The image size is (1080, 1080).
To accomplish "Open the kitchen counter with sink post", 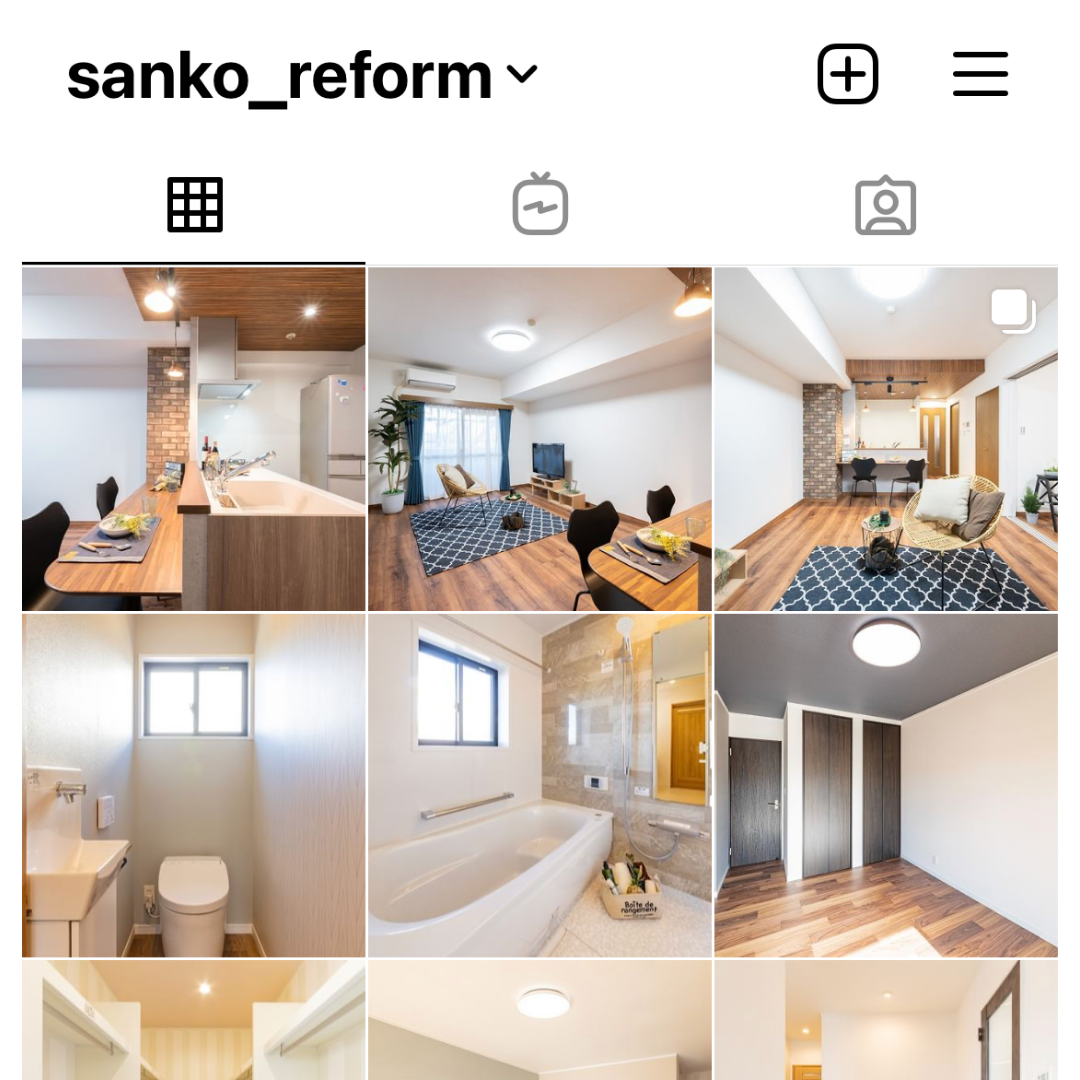I will point(194,439).
